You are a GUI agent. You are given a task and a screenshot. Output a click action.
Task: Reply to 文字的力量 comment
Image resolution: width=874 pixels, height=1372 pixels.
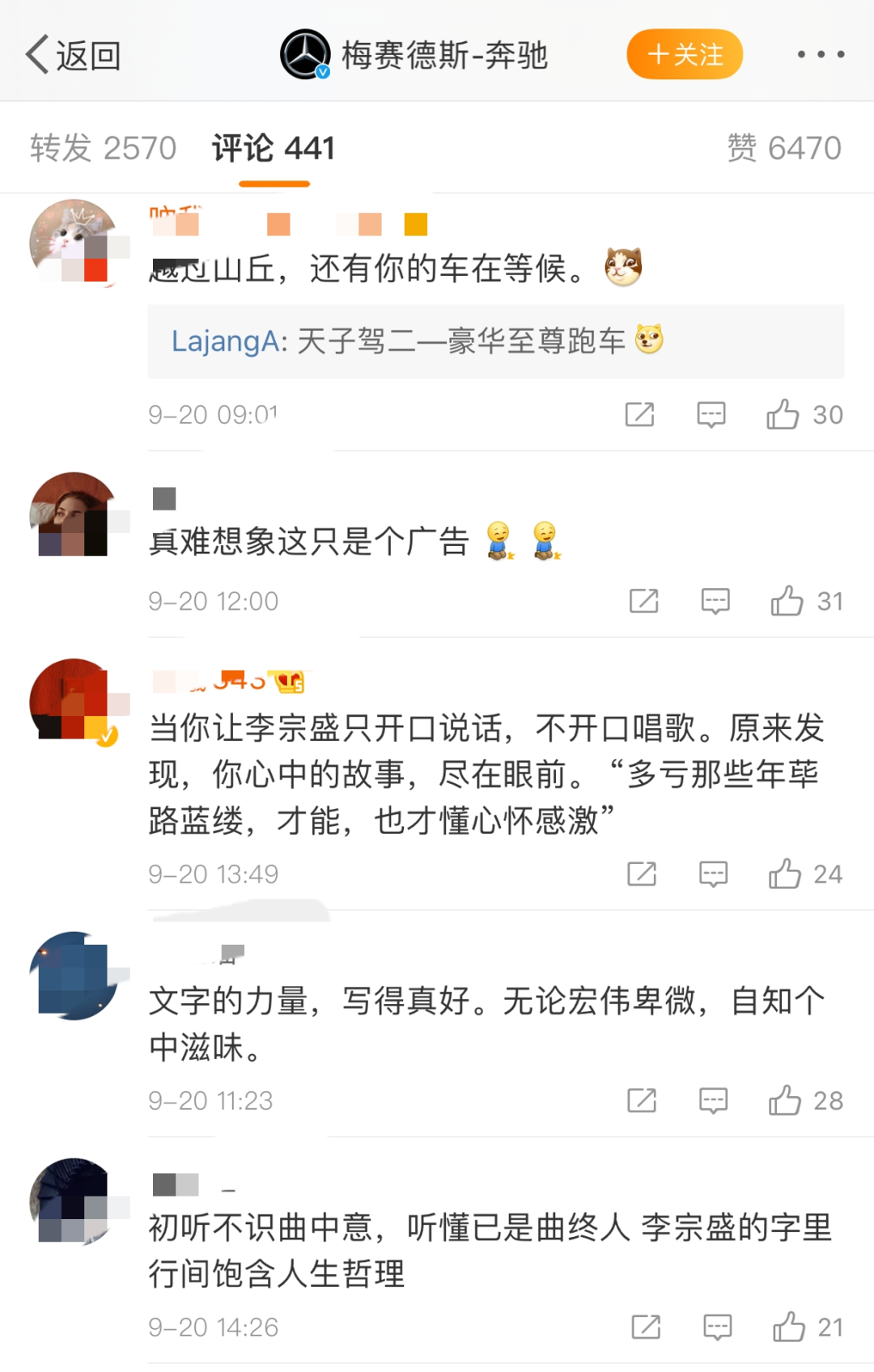(713, 1100)
